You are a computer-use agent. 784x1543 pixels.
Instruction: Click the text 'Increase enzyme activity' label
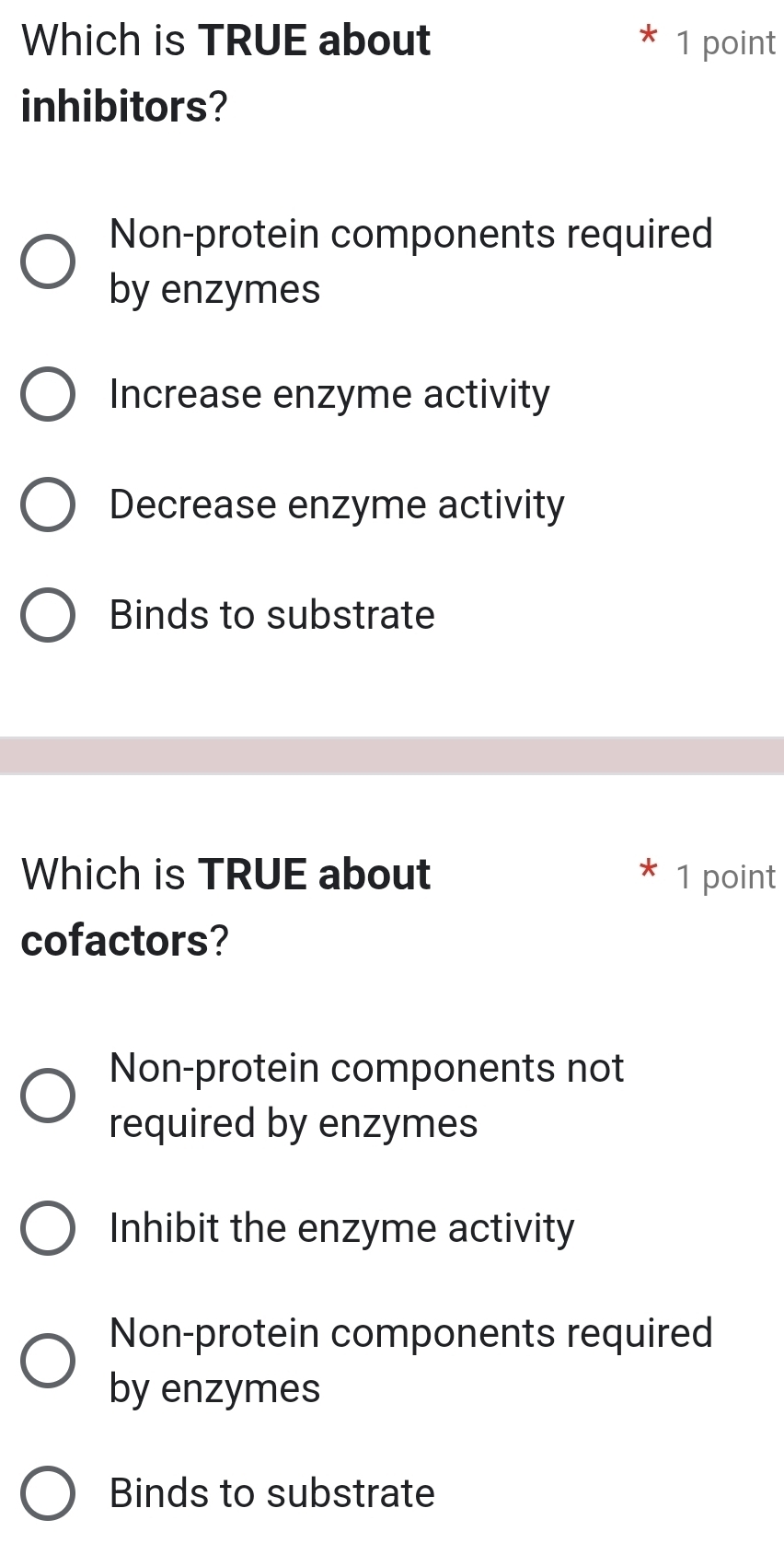pyautogui.click(x=329, y=394)
